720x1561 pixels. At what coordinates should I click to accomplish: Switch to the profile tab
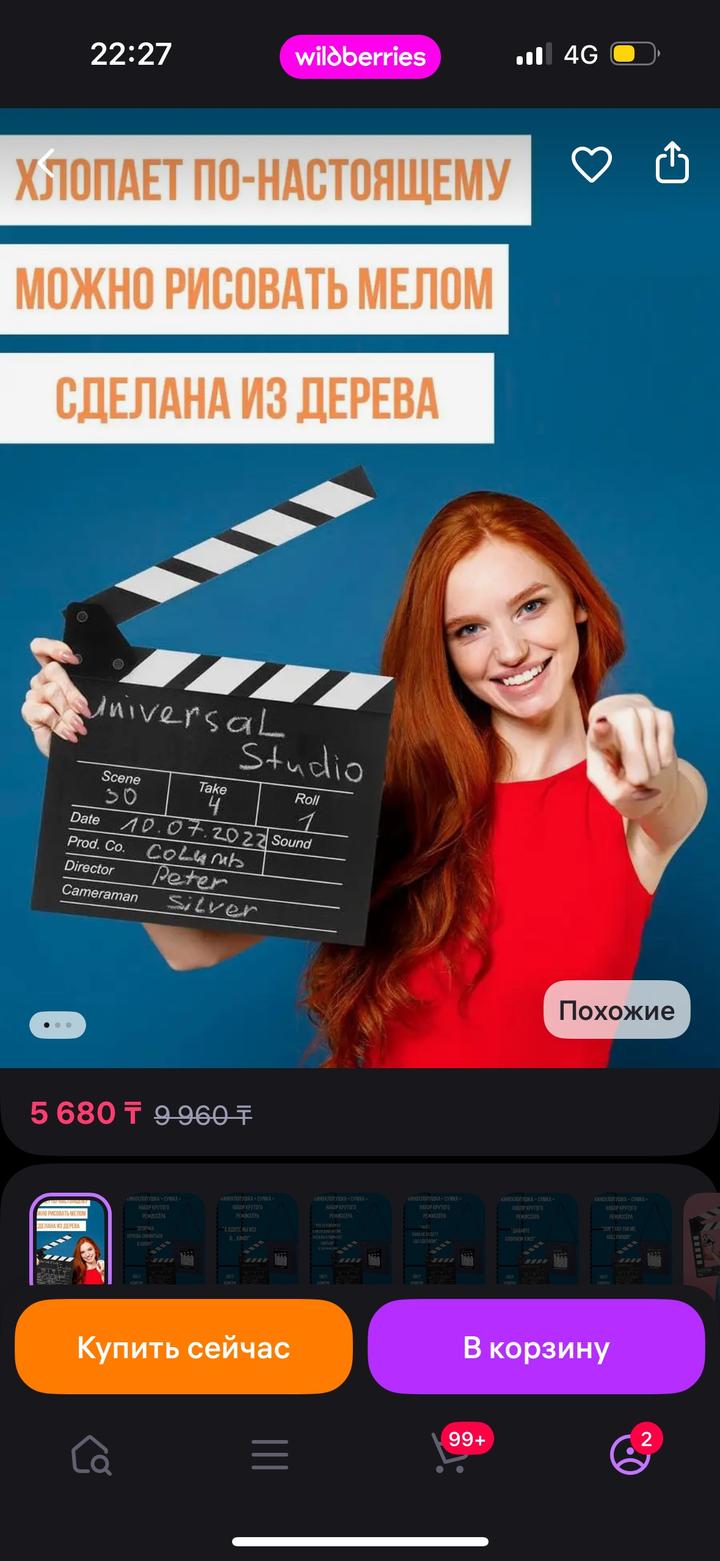[630, 1455]
